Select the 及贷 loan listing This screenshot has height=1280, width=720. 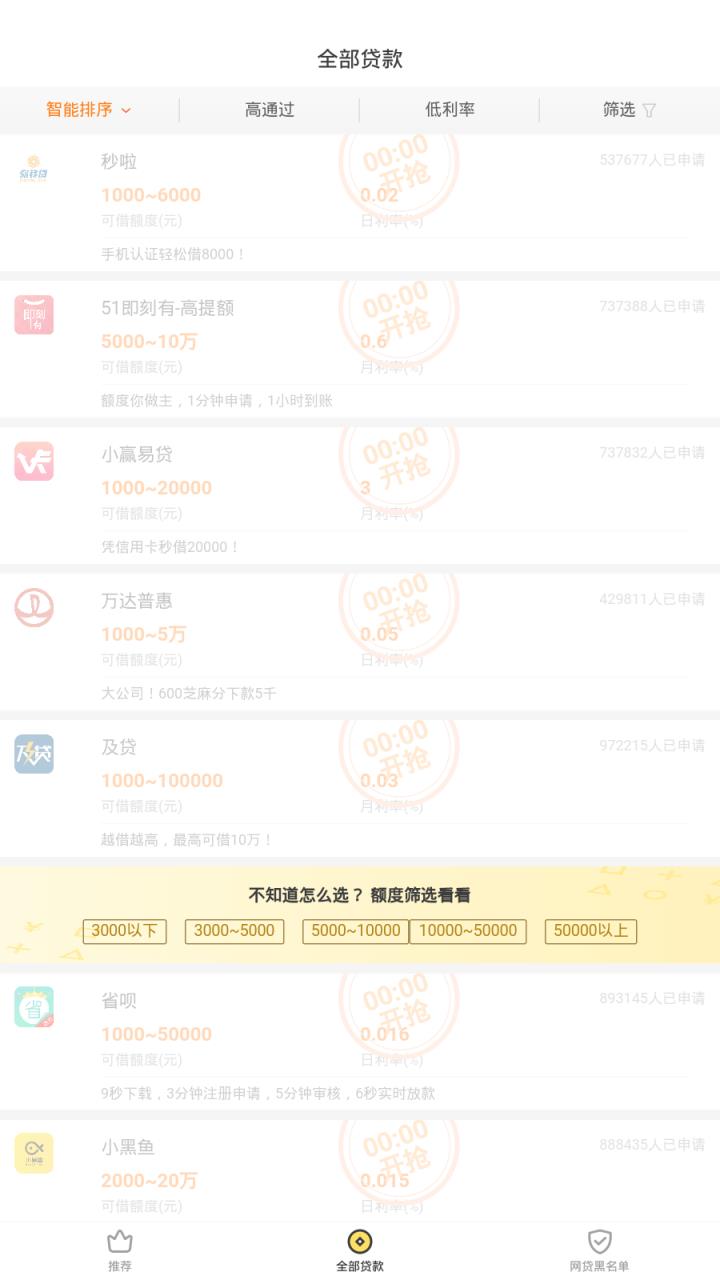[x=360, y=788]
